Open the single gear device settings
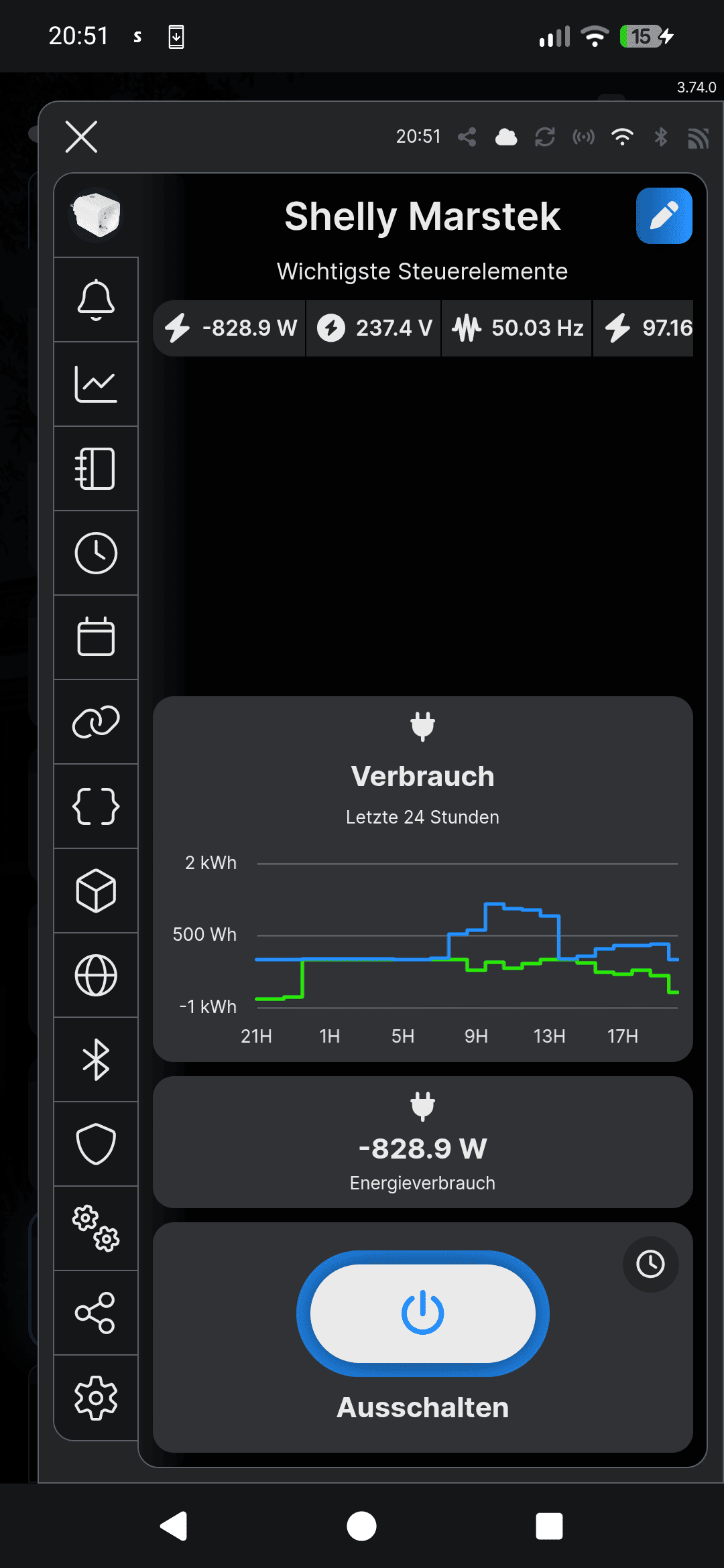Screen dimensions: 724x1568 pyautogui.click(x=96, y=1397)
